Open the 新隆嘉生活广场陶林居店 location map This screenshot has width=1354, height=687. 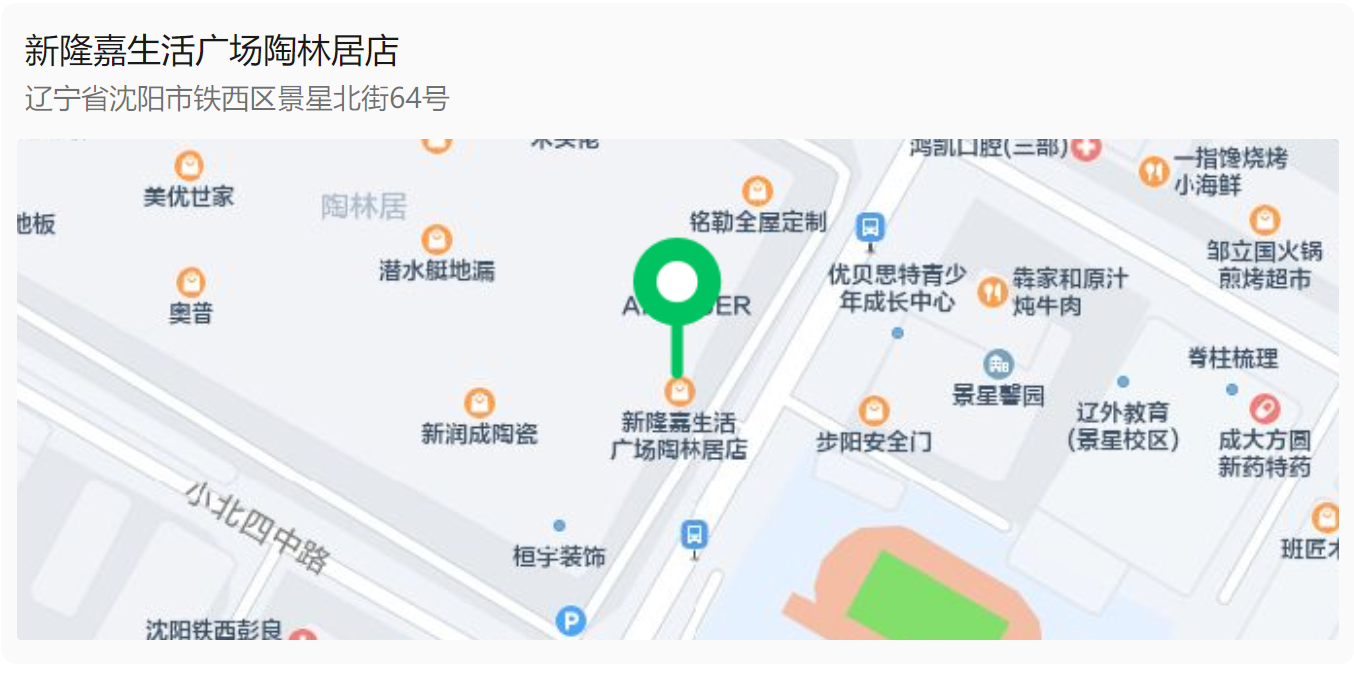tap(677, 389)
